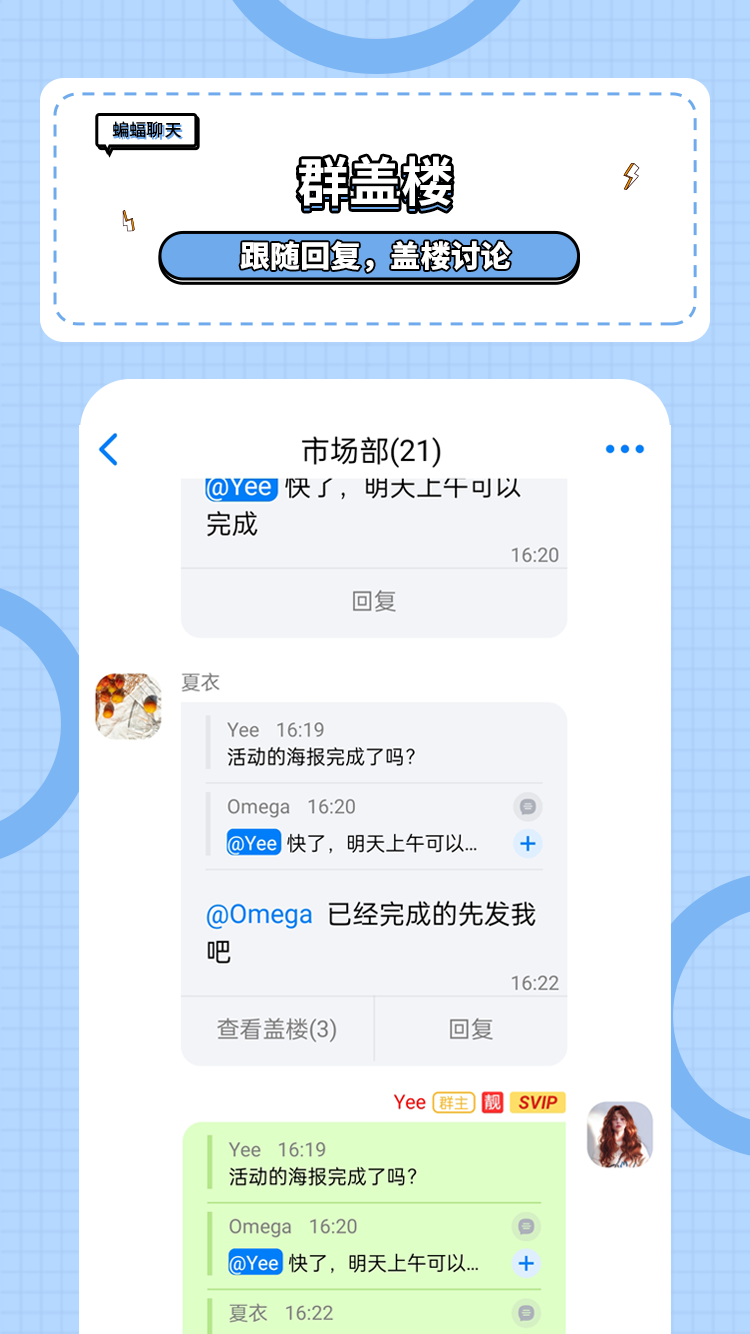Open 夏衣's profile by clicking her avatar
This screenshot has height=1334, width=750.
(128, 707)
